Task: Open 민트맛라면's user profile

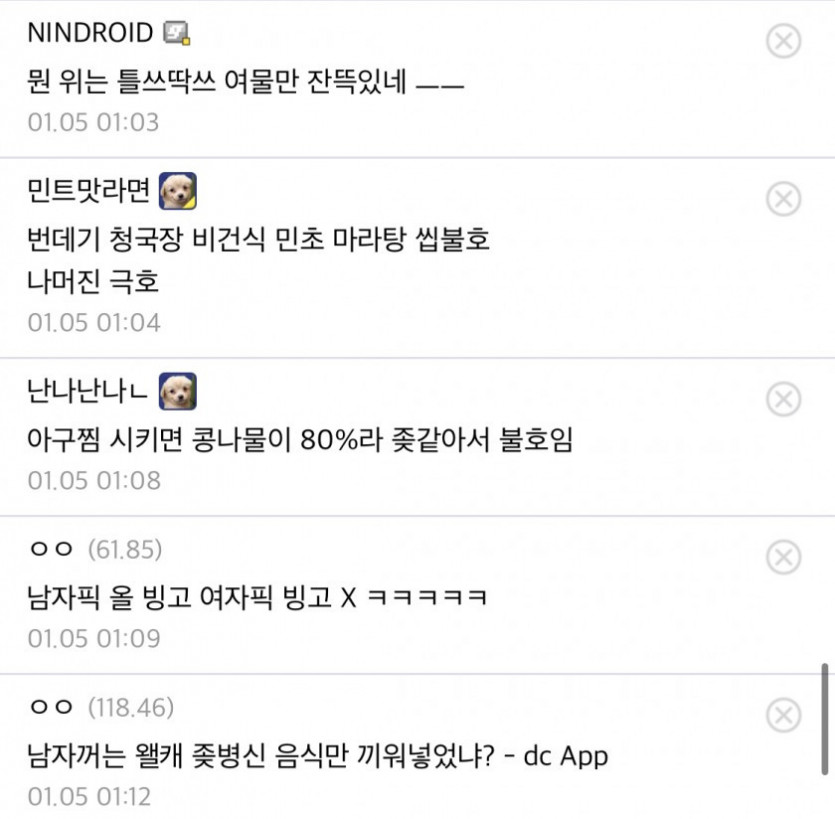Action: tap(89, 190)
